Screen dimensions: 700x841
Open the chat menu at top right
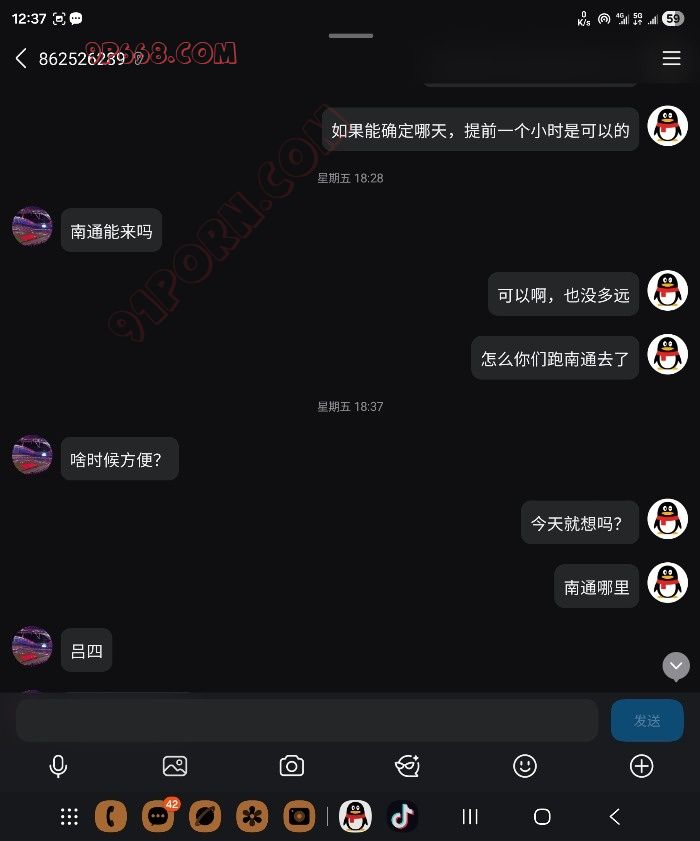coord(671,59)
